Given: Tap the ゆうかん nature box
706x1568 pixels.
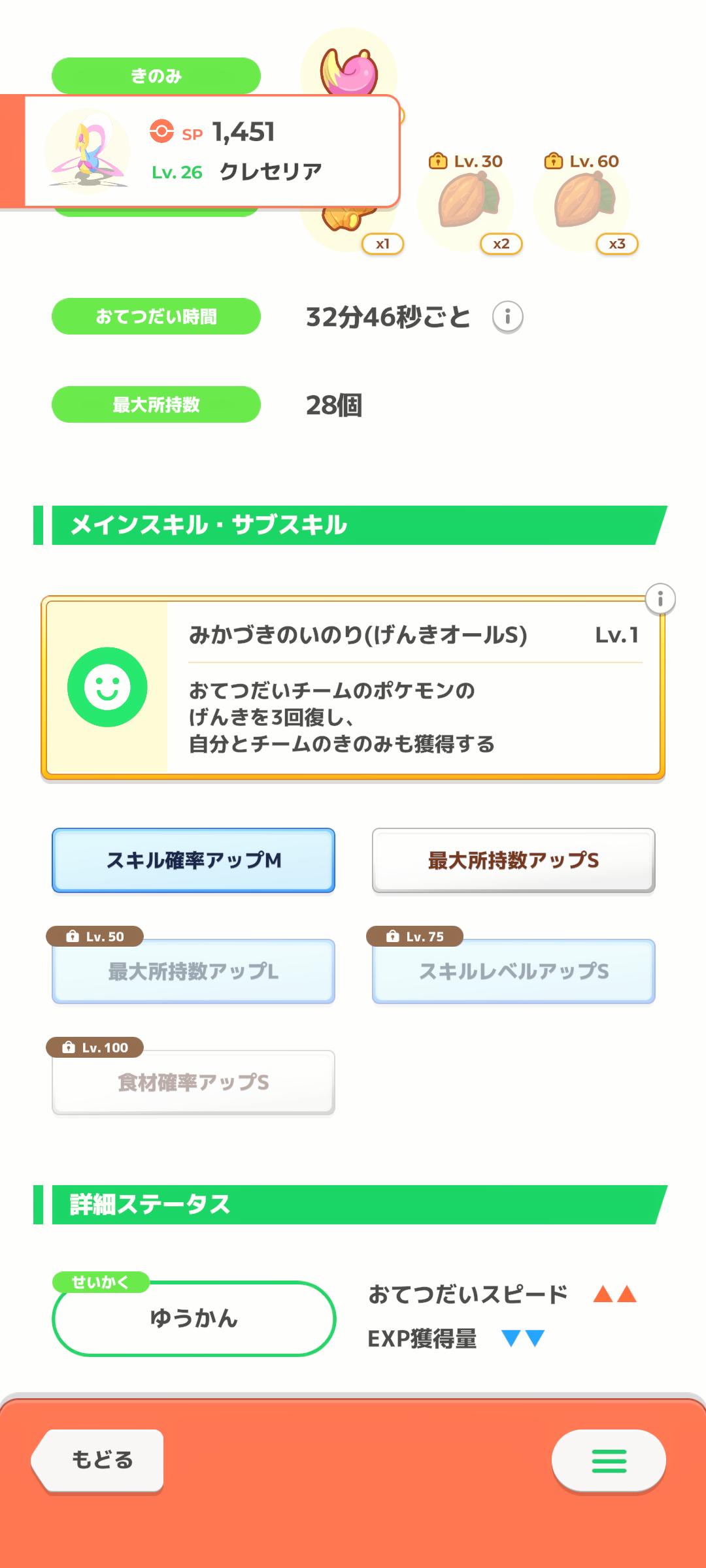Looking at the screenshot, I should click(x=193, y=1318).
